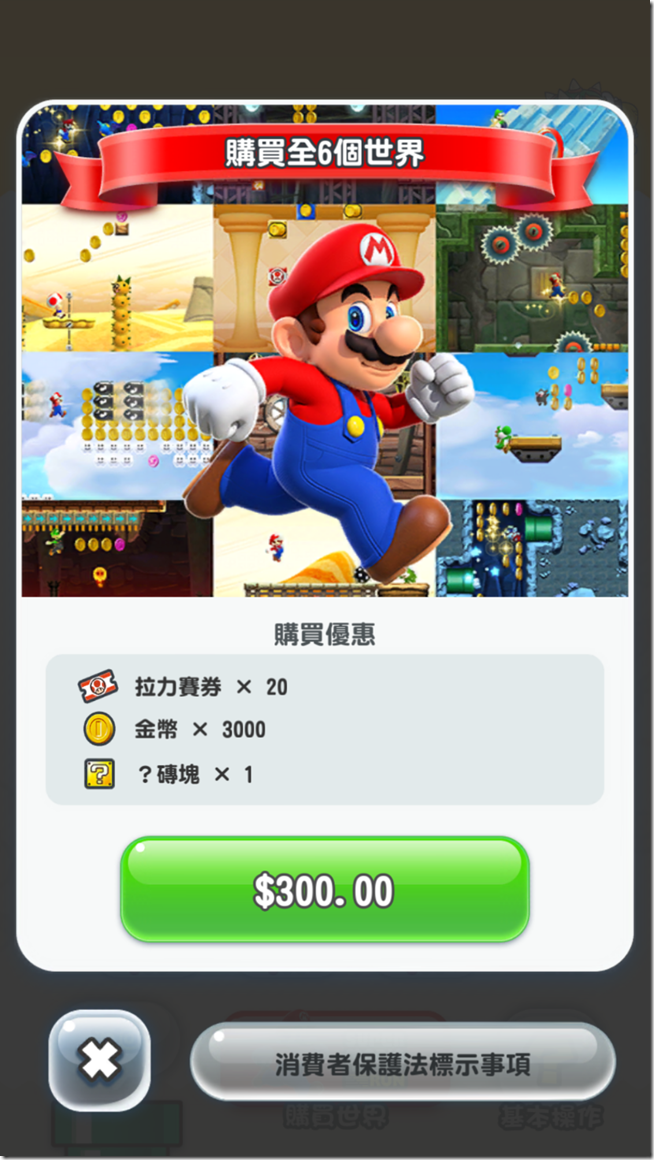The width and height of the screenshot is (654, 1160).
Task: Open 消費者保護法標示事項 notice
Action: [402, 1062]
